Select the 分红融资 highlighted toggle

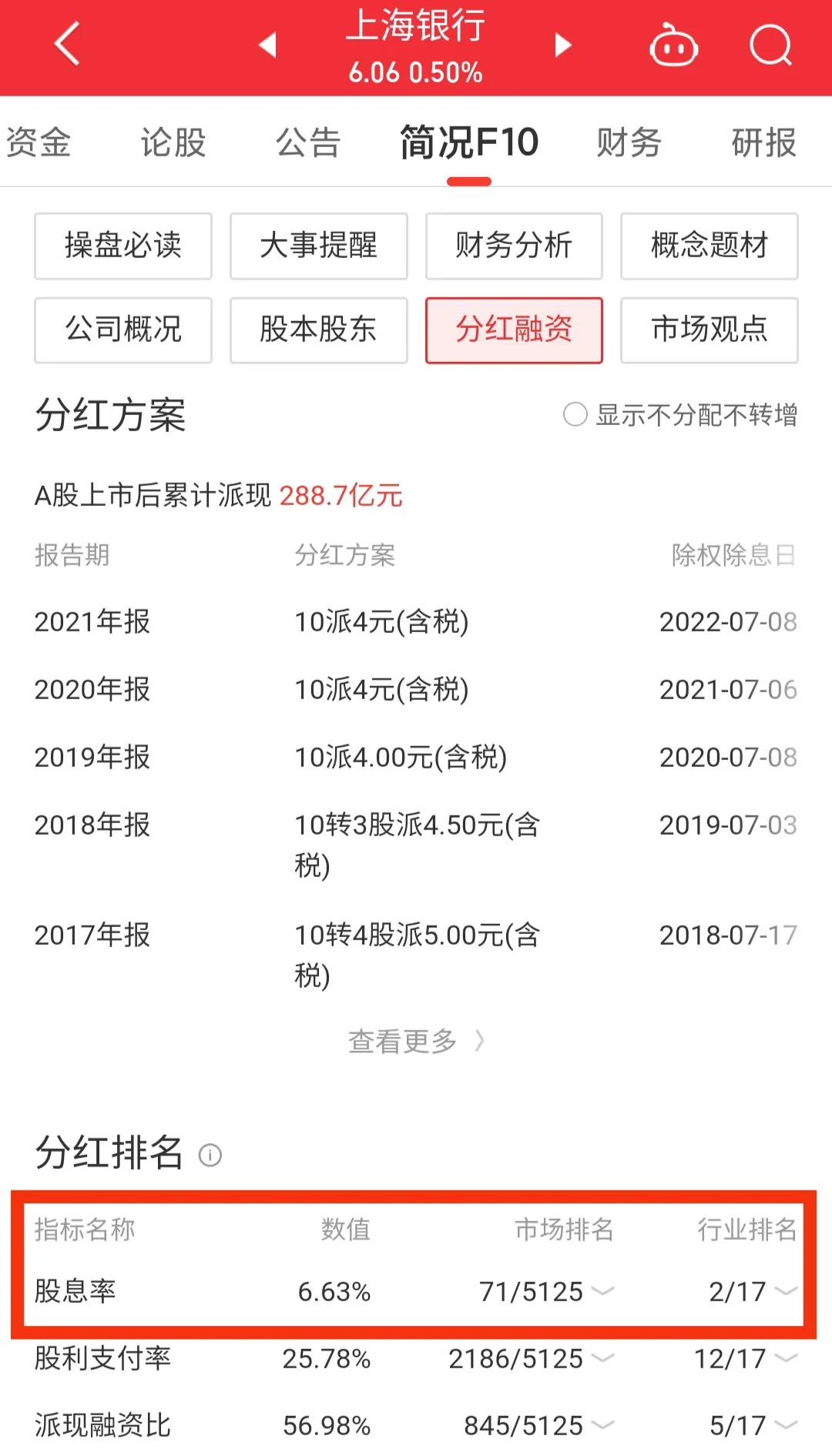coord(514,330)
